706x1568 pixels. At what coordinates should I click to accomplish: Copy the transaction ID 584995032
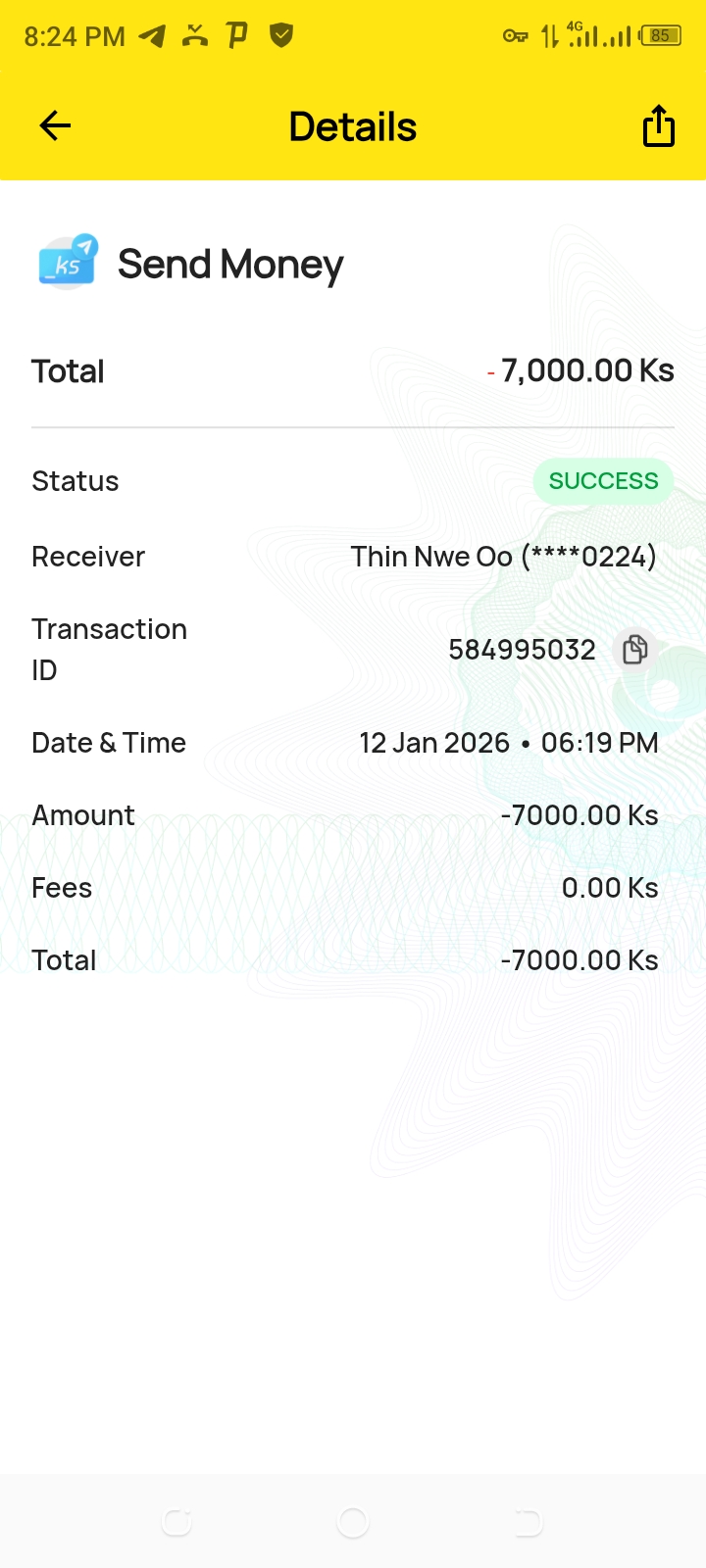(x=635, y=649)
